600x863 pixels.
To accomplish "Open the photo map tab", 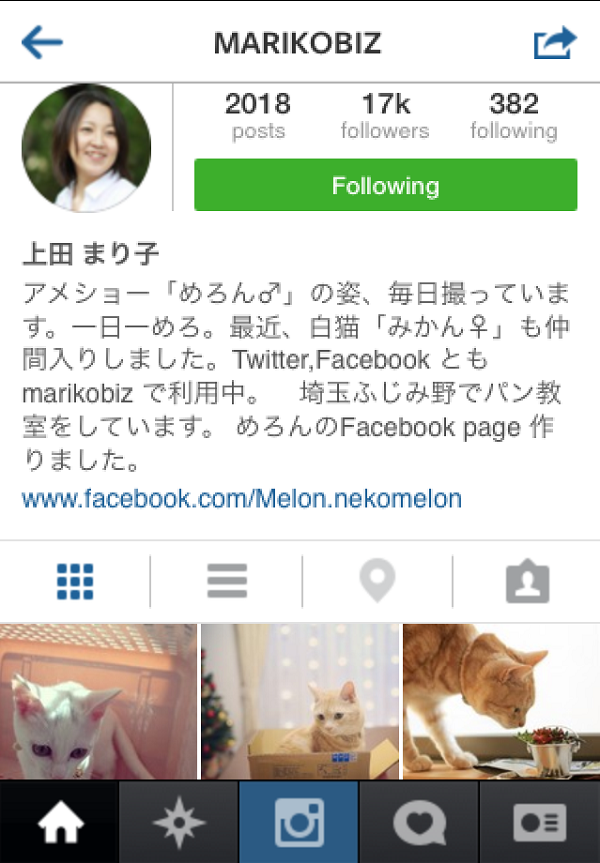I will [x=377, y=581].
